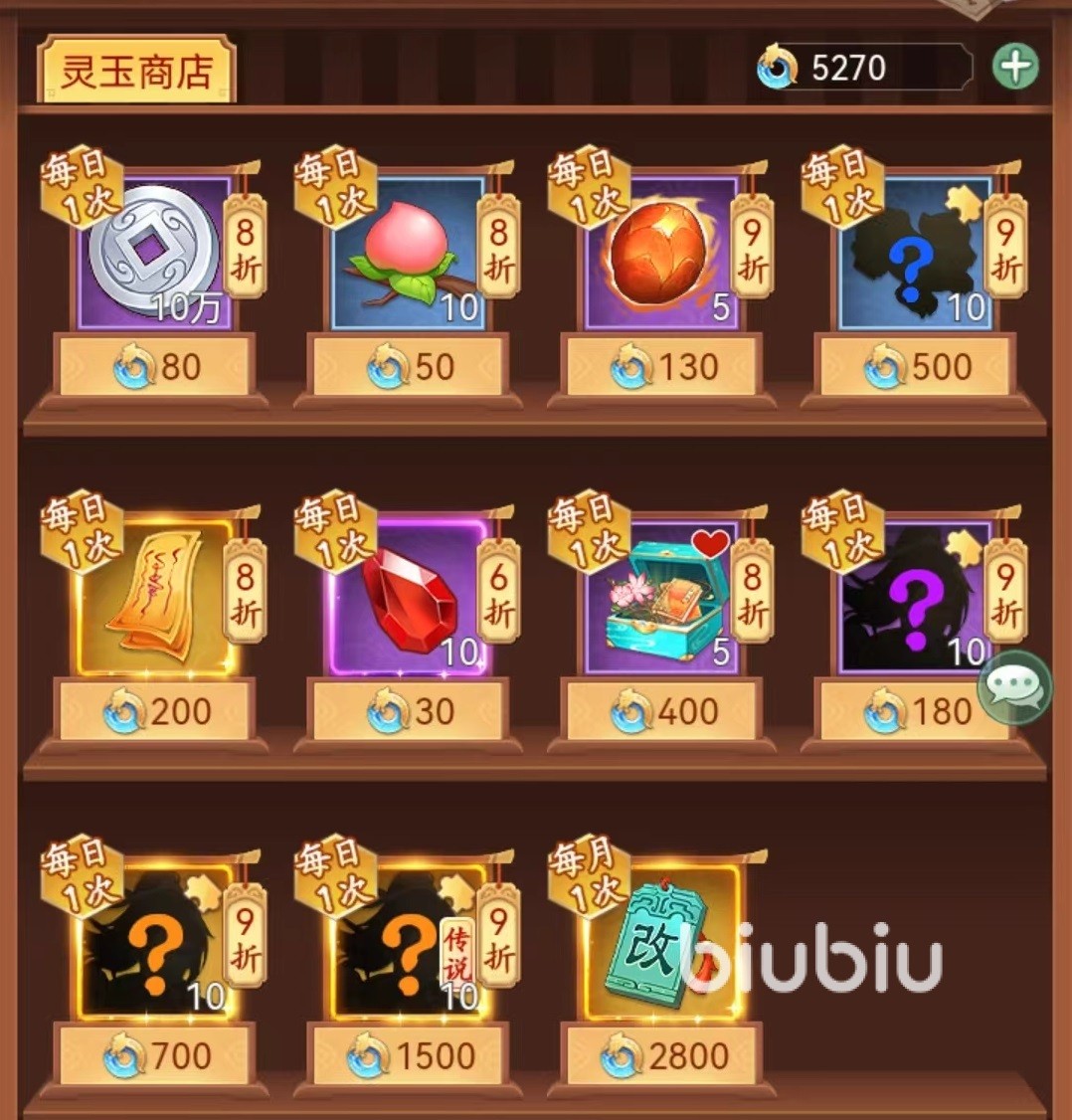
Task: Buy the silver coin item for 80
Action: point(154,367)
